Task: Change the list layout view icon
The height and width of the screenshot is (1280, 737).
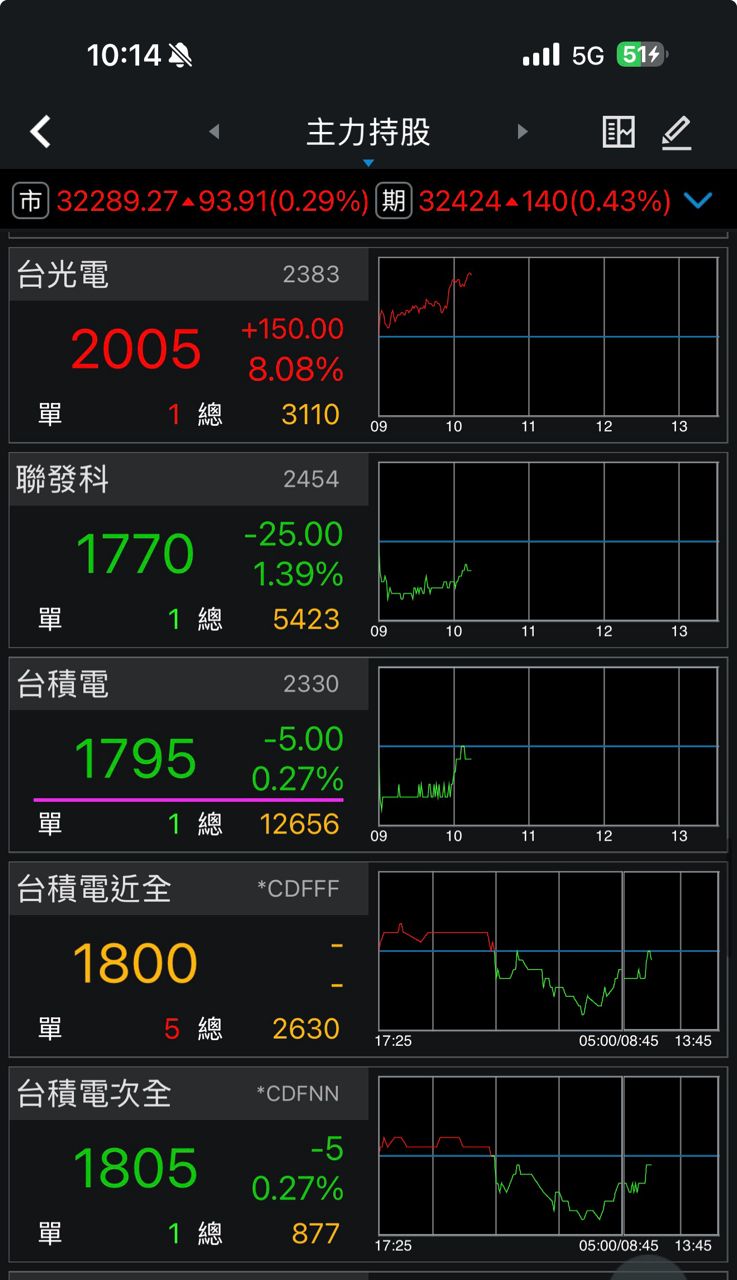Action: (619, 131)
